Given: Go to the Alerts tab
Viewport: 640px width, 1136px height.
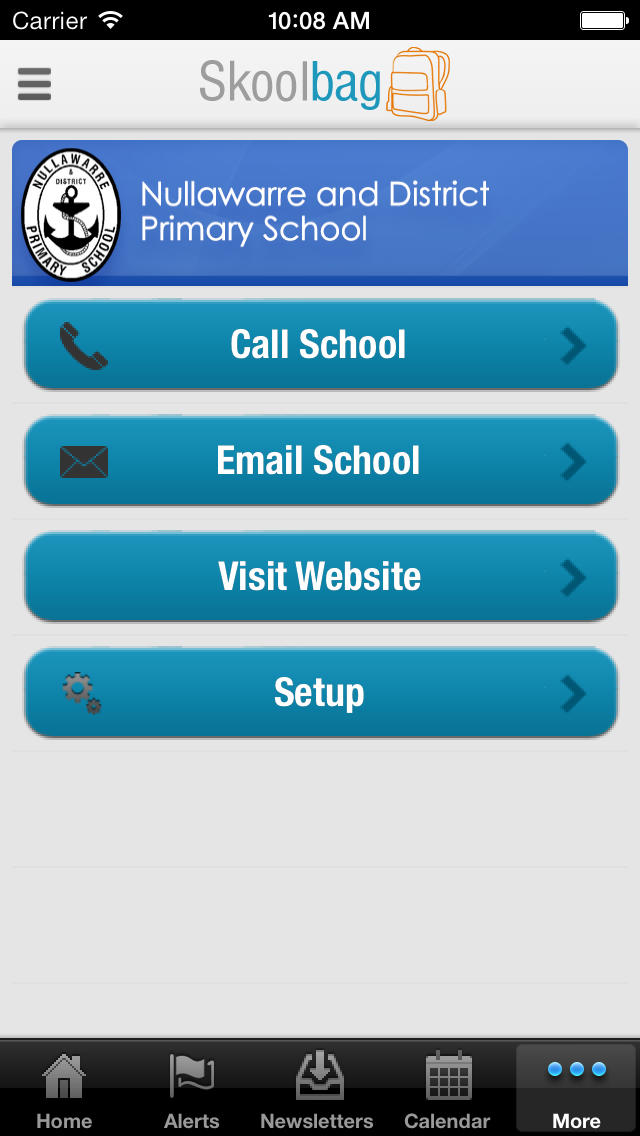Looking at the screenshot, I should 191,1089.
